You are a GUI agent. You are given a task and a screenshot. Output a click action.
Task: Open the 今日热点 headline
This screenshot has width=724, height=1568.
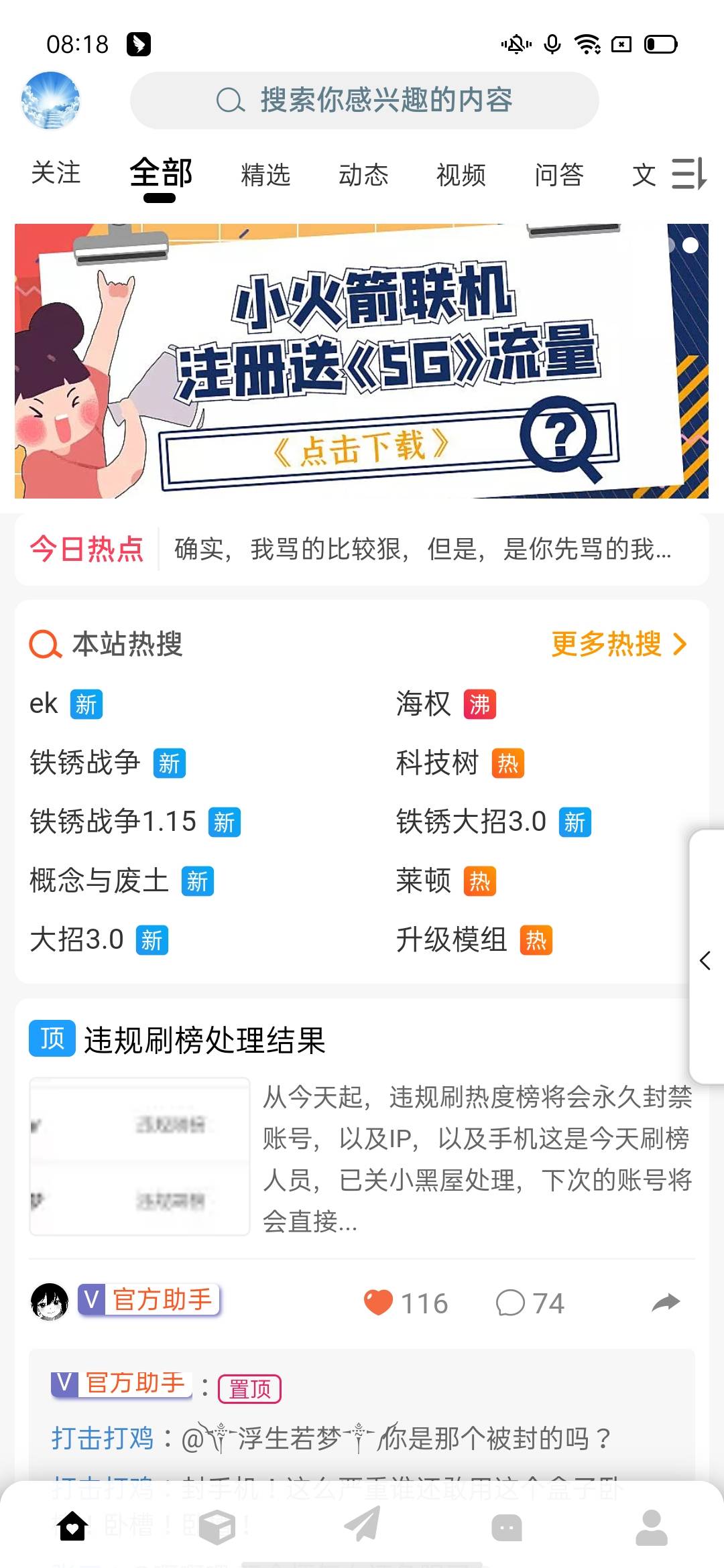tap(422, 549)
